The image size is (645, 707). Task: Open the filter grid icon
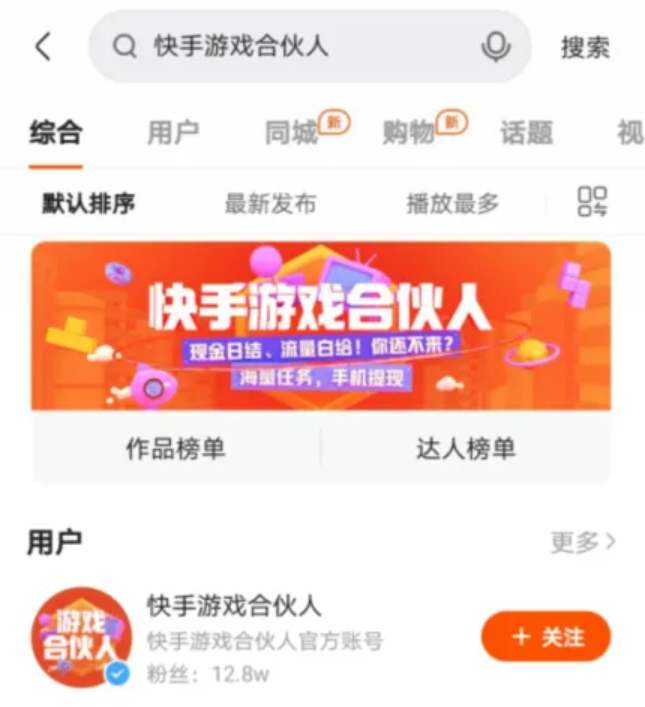(592, 202)
